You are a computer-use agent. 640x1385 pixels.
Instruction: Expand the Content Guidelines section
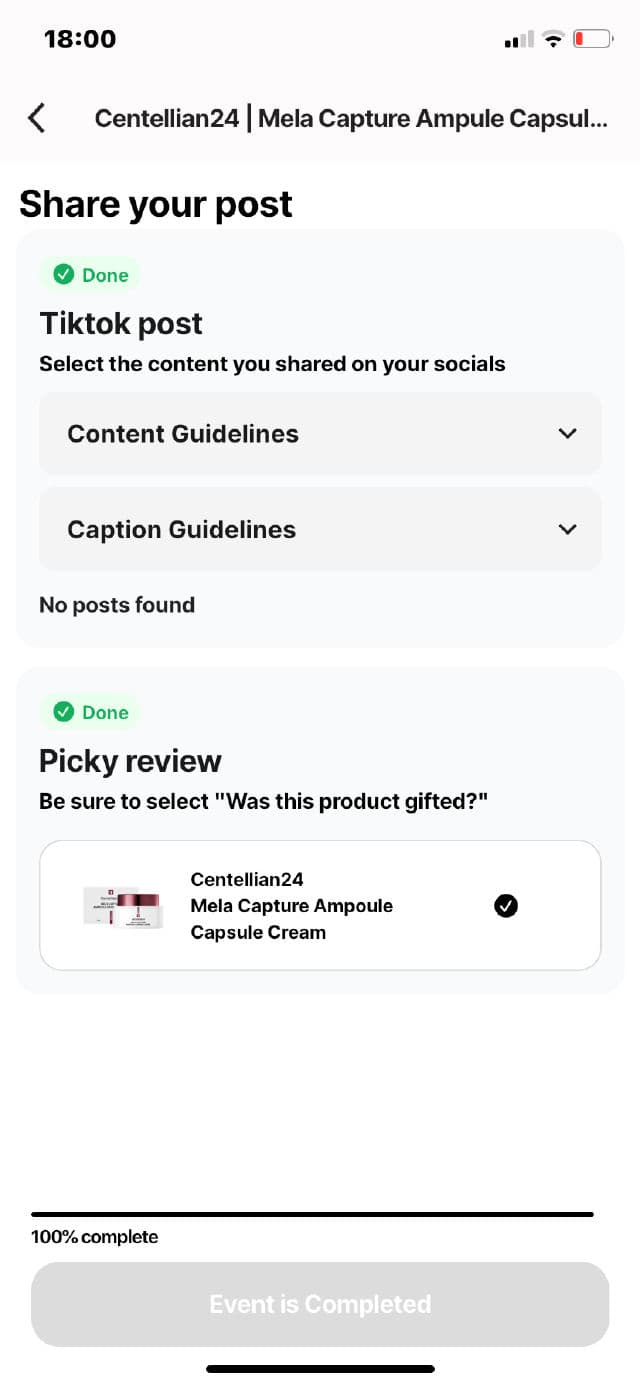pos(320,434)
